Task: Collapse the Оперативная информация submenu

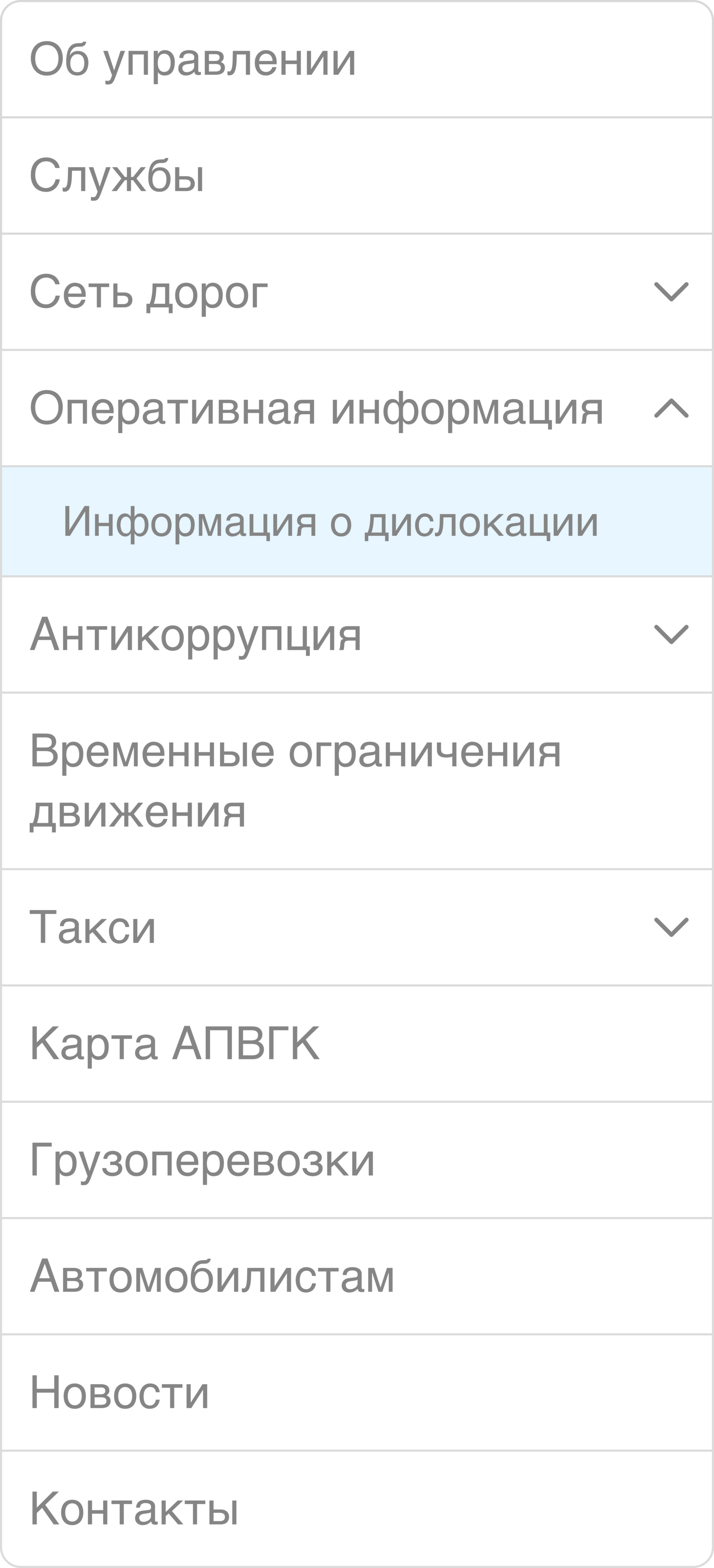Action: tap(670, 408)
